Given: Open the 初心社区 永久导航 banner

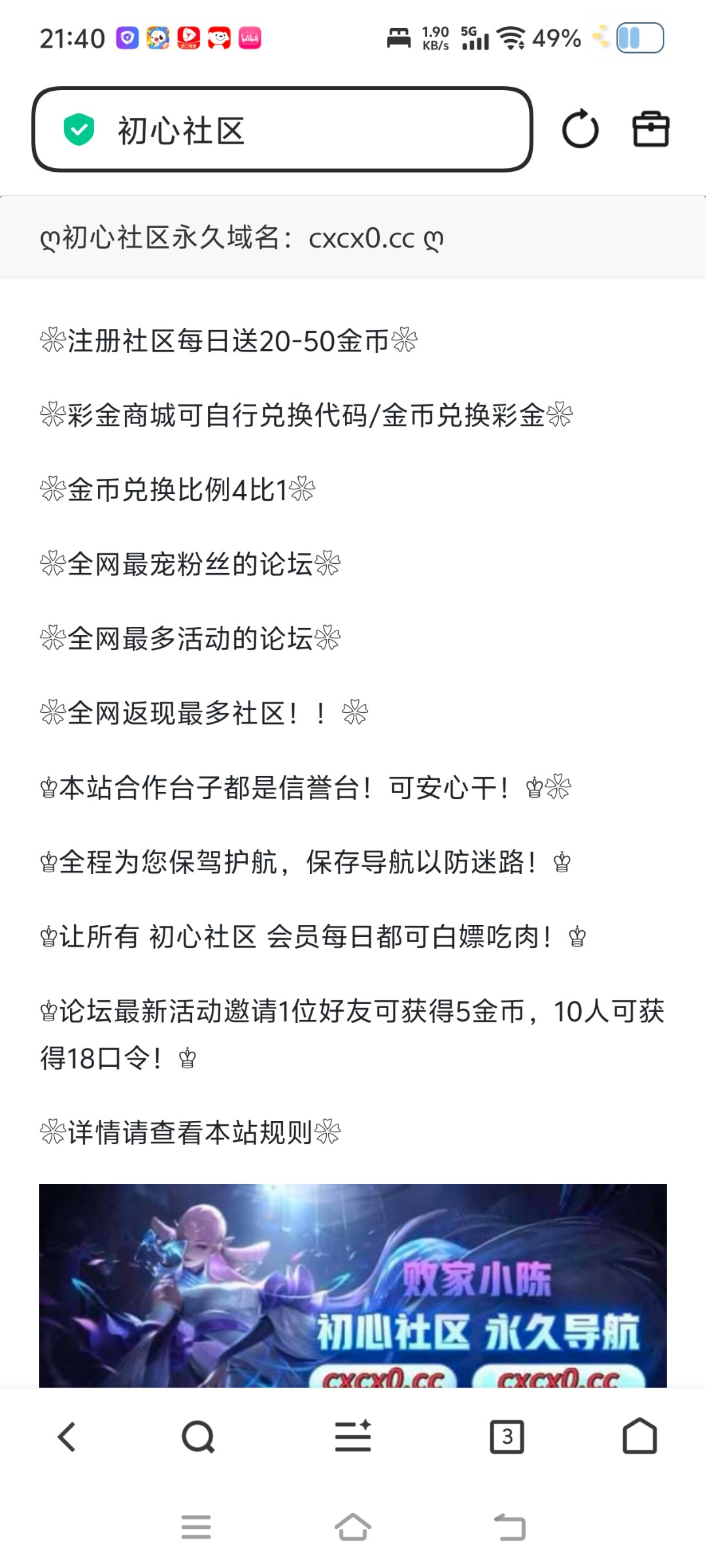Looking at the screenshot, I should click(x=353, y=1285).
